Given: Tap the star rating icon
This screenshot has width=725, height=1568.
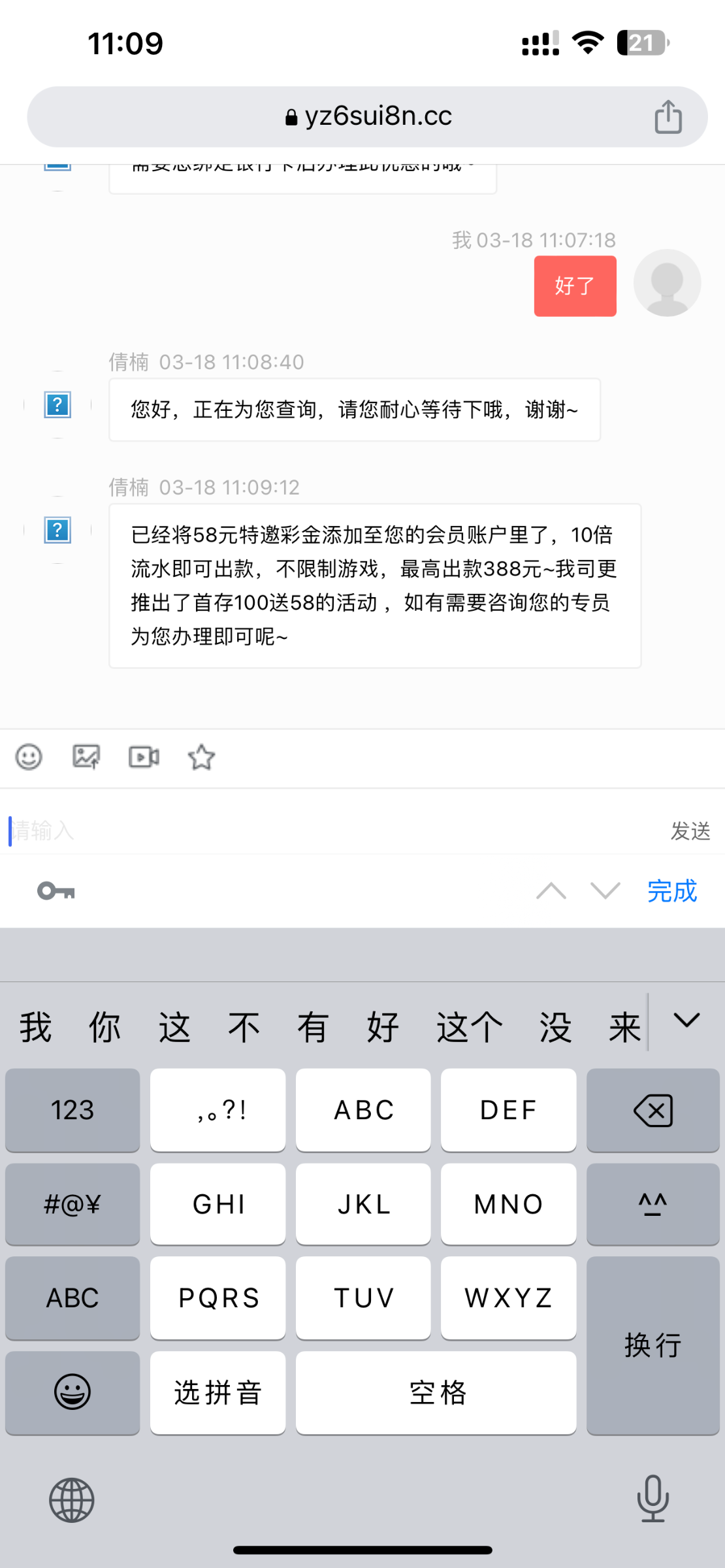Looking at the screenshot, I should (x=201, y=757).
